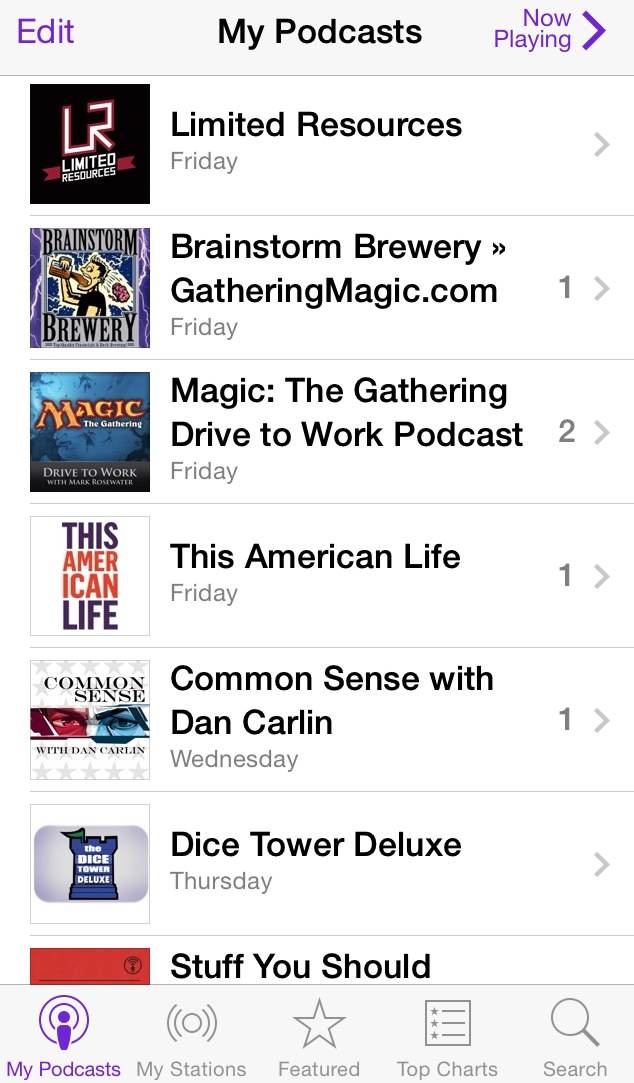Tap the Edit button
The width and height of the screenshot is (634, 1083).
[x=46, y=31]
